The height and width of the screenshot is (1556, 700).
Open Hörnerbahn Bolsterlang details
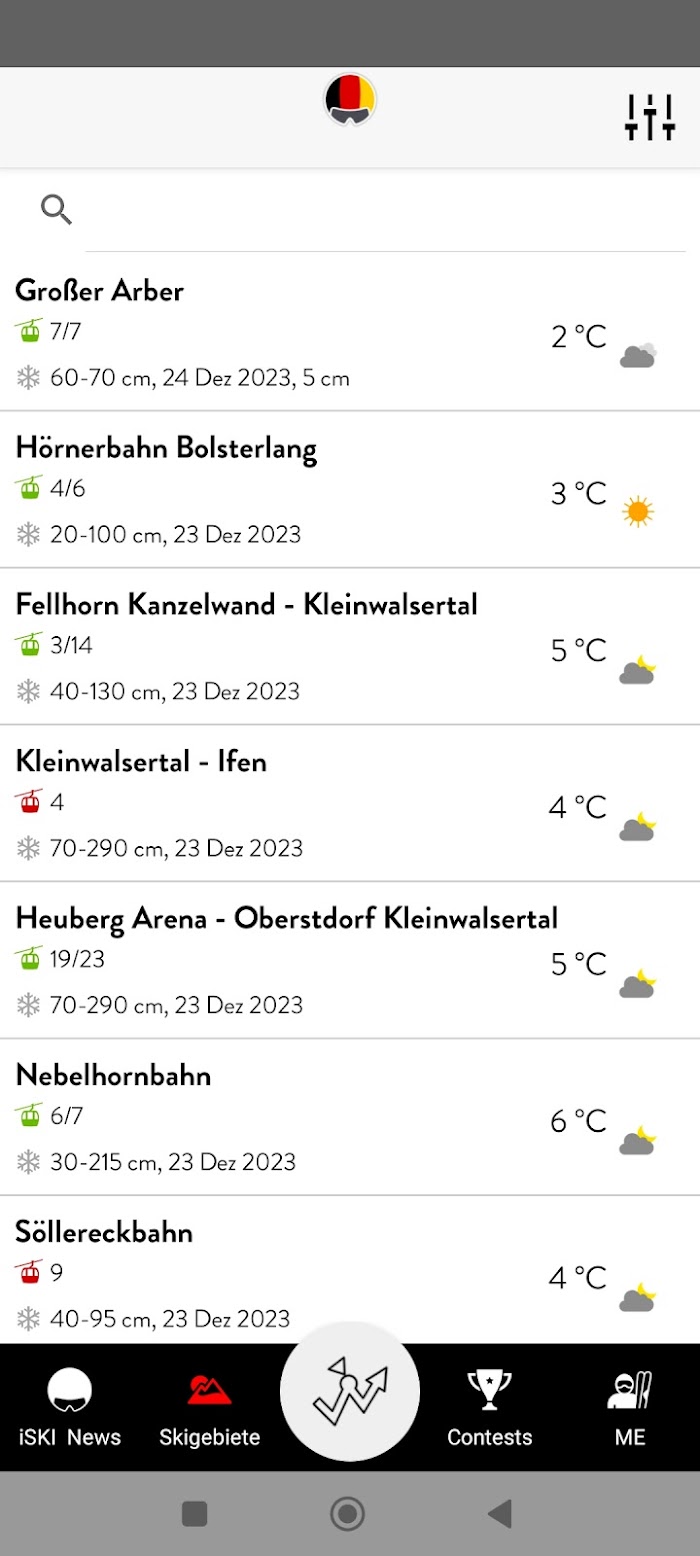coord(350,490)
